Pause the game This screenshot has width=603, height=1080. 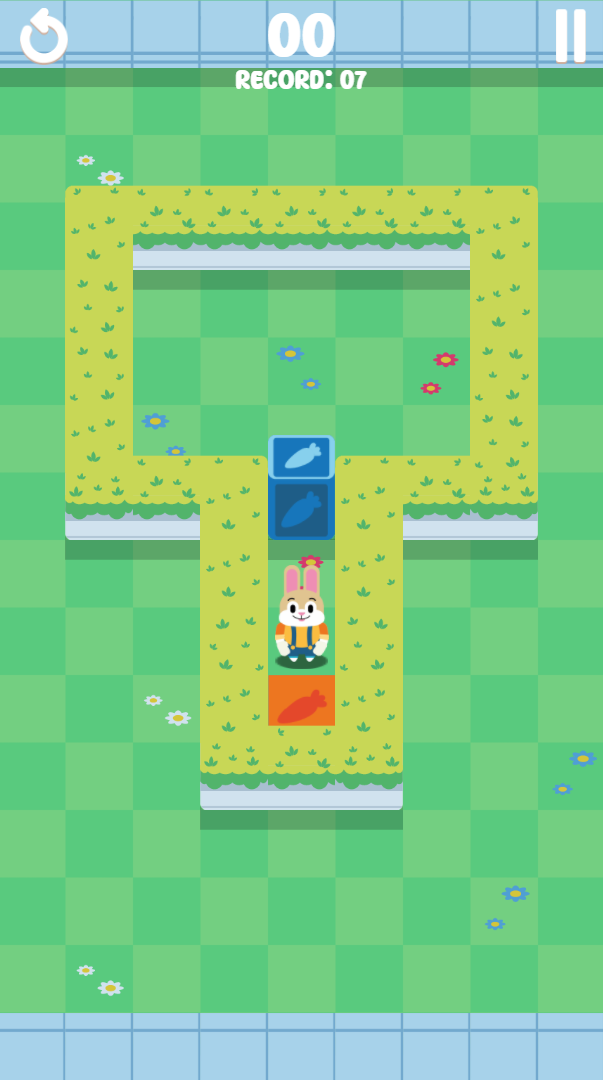click(x=570, y=36)
